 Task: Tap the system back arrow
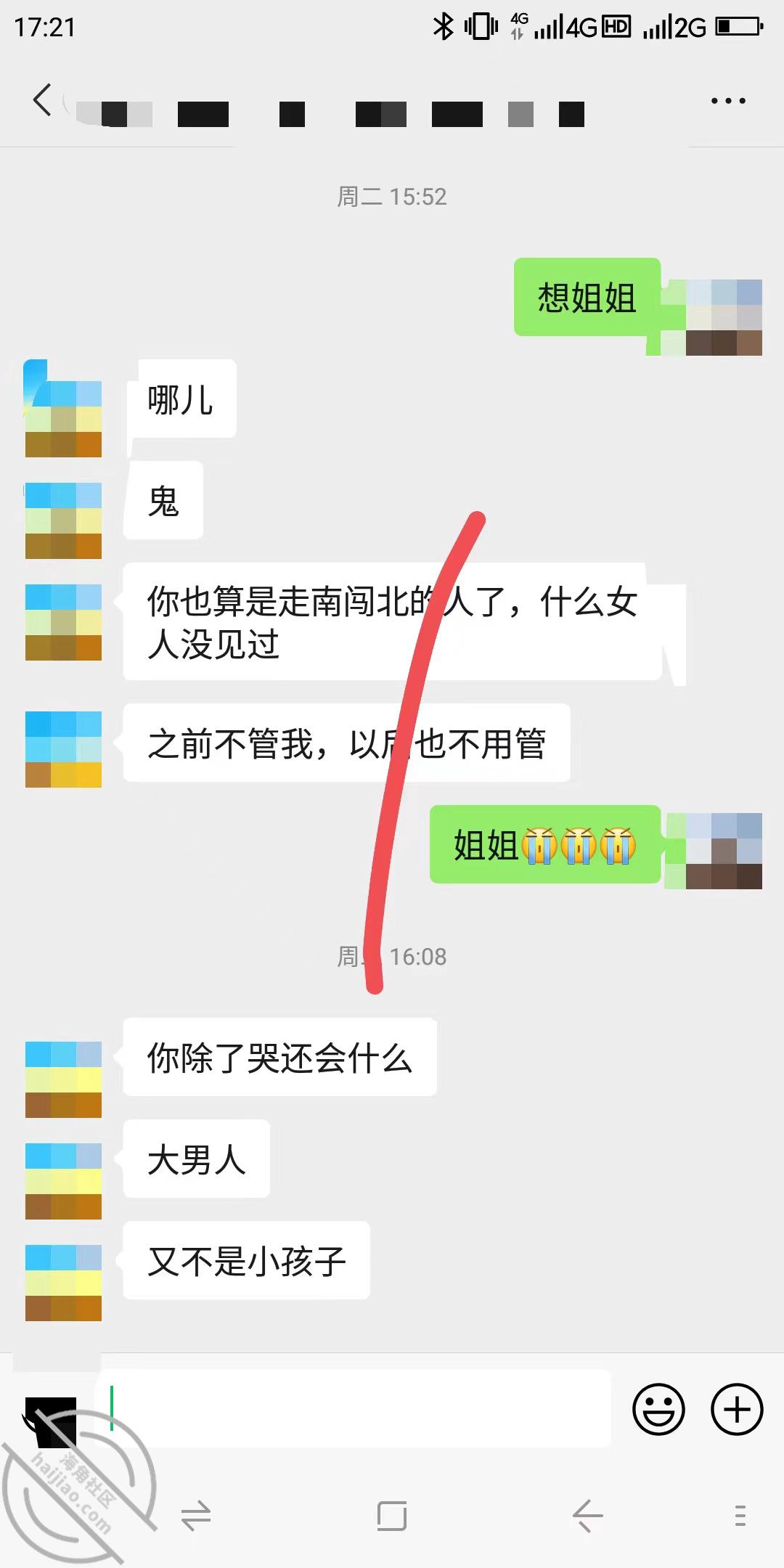(588, 1516)
